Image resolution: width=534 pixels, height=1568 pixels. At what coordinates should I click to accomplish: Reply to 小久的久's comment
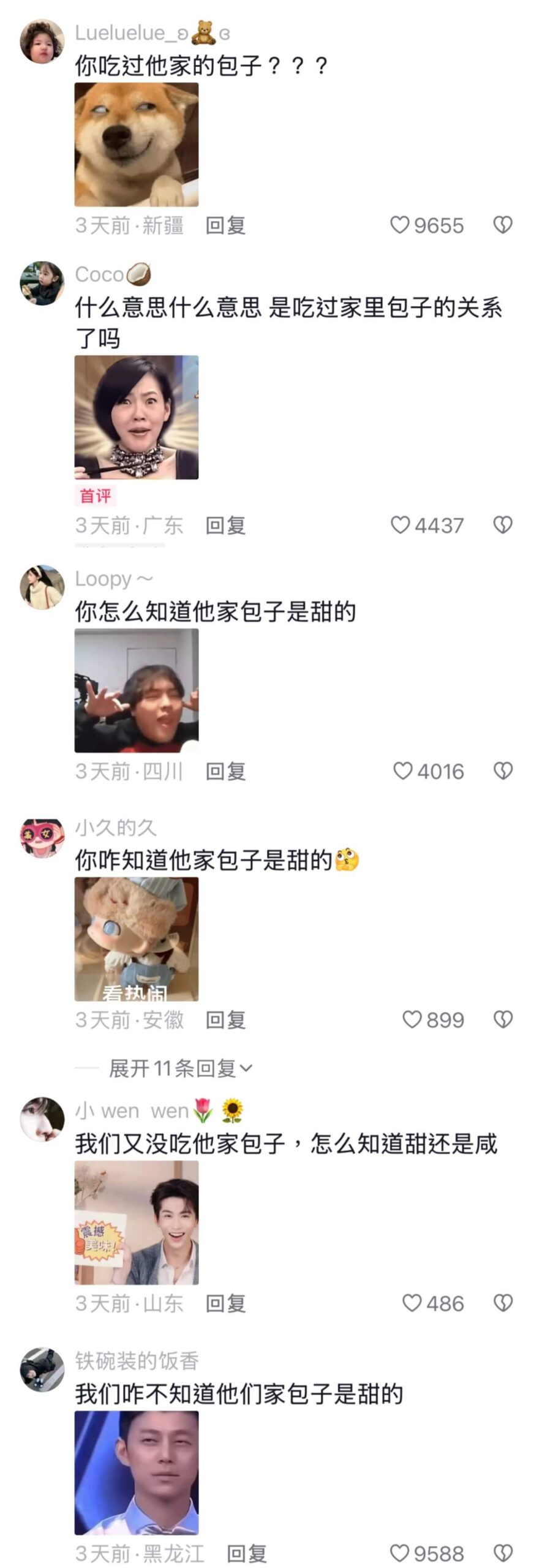tap(225, 1019)
